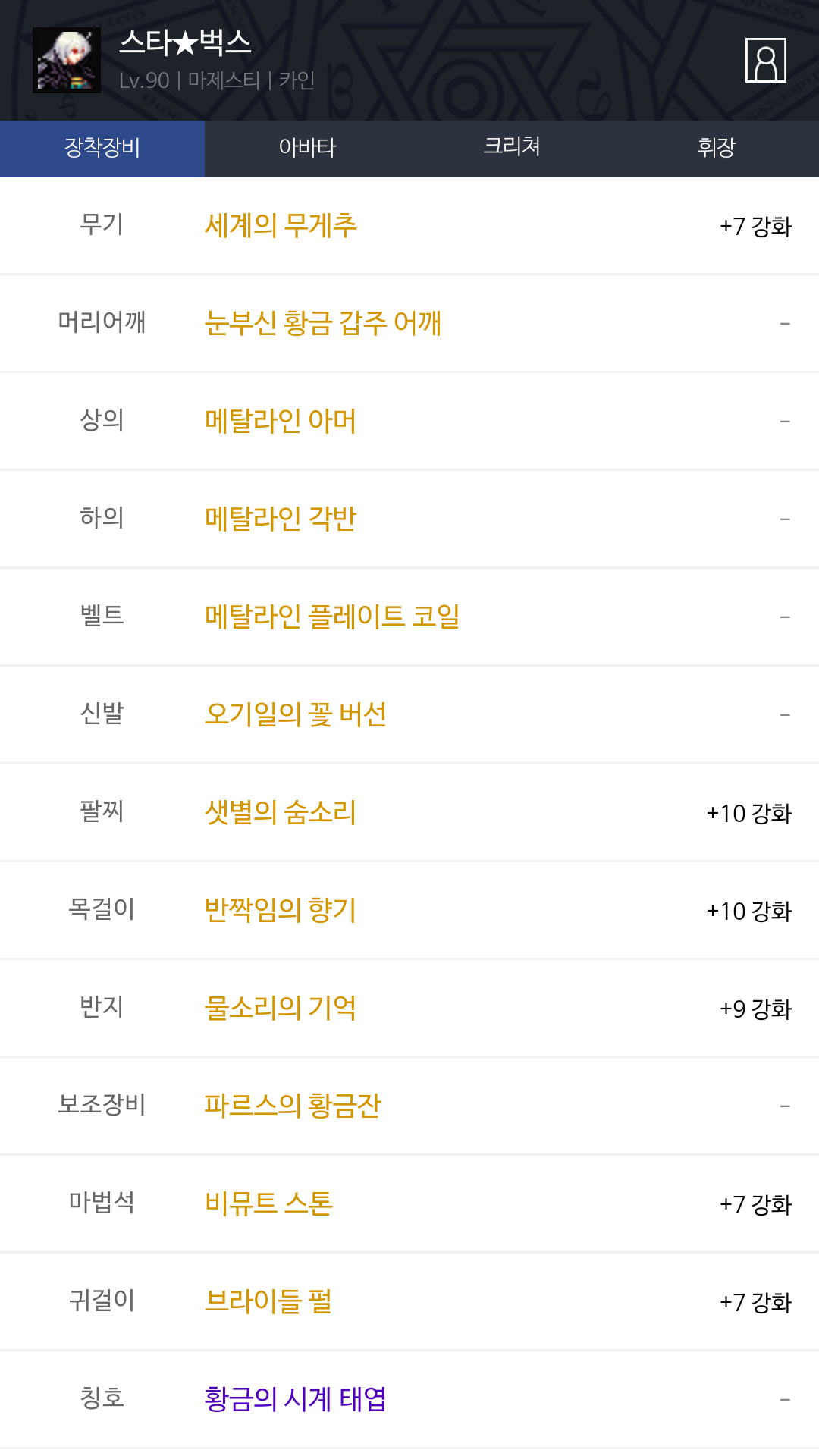
Task: View title 황금의 시계 태엽
Action: 296,1399
